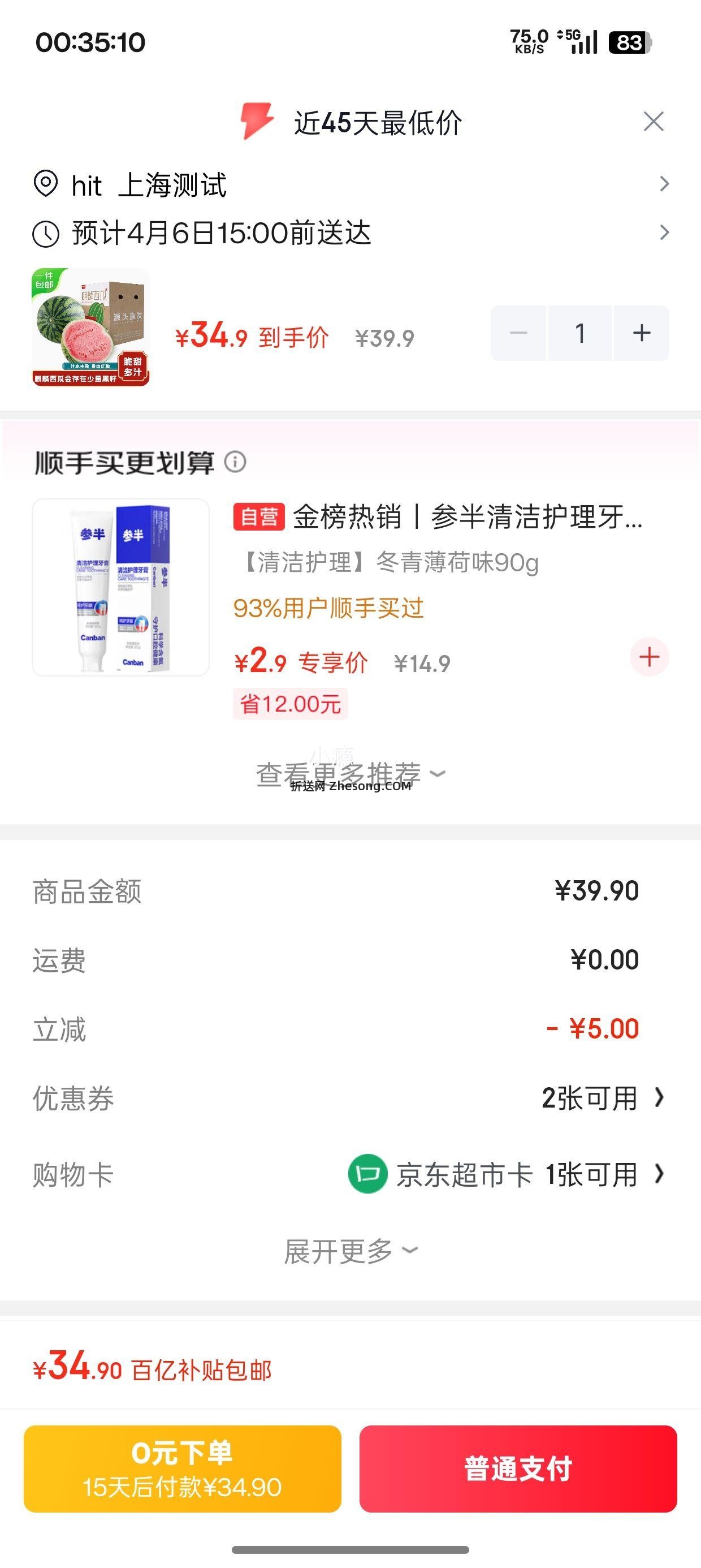The height and width of the screenshot is (1568, 701).
Task: Choose 0元下单 pay-later option
Action: (183, 1468)
